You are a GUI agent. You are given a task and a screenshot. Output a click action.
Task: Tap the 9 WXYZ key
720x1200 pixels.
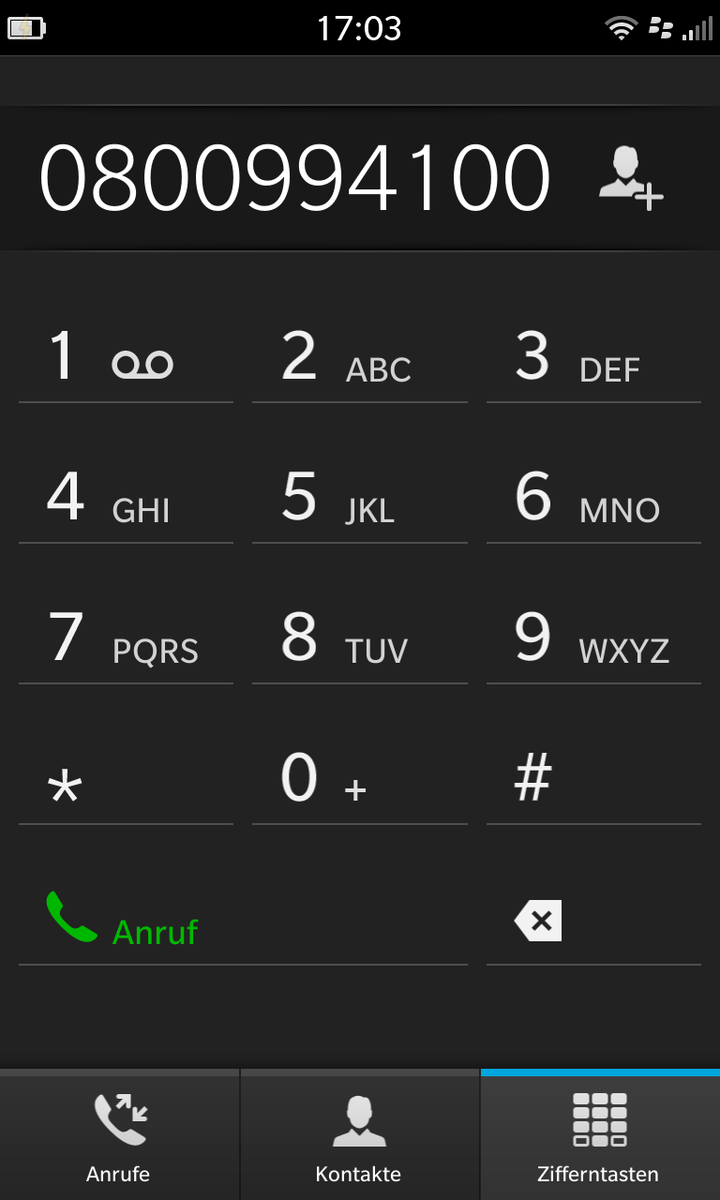point(593,638)
